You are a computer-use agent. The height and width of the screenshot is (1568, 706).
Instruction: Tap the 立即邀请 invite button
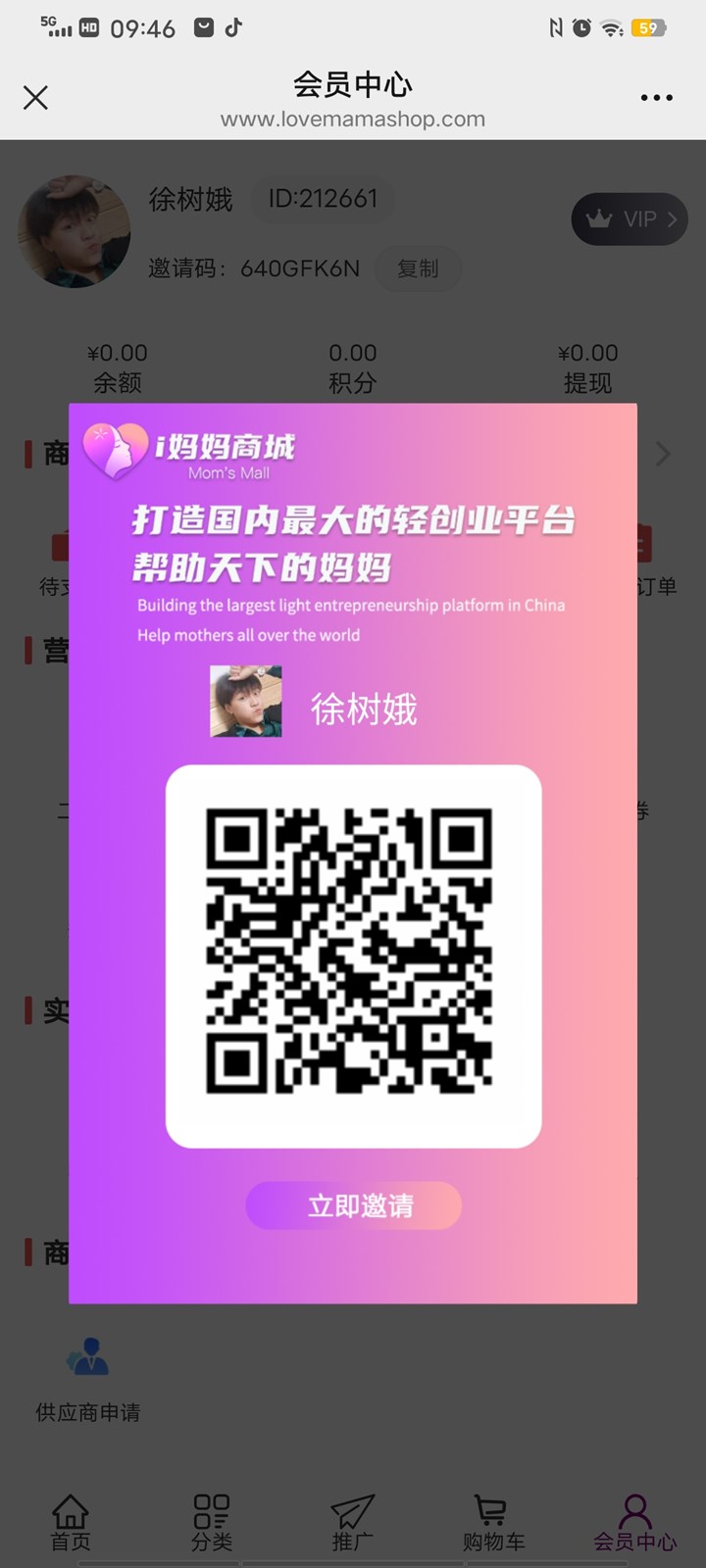353,1205
